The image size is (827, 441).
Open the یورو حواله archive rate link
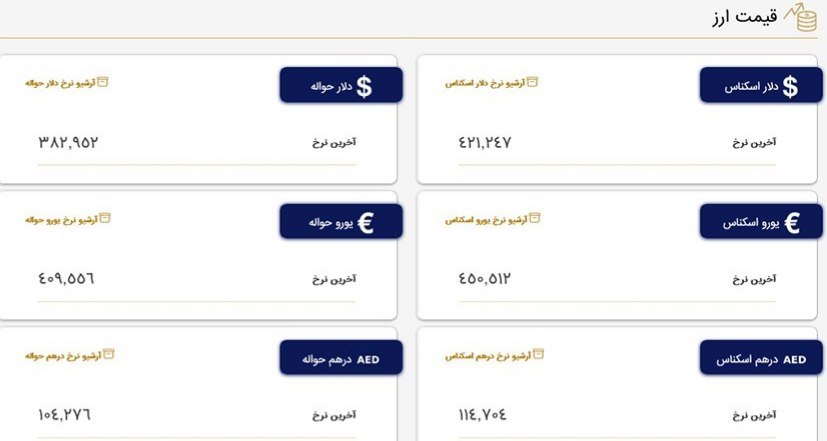67,217
